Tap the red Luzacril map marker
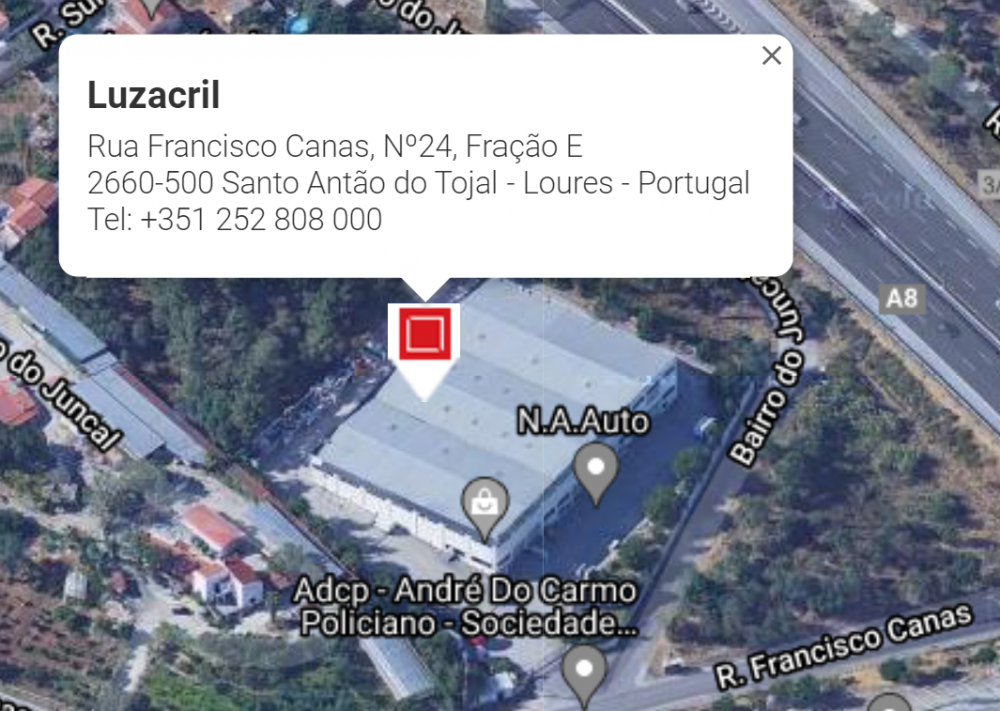 [x=424, y=334]
